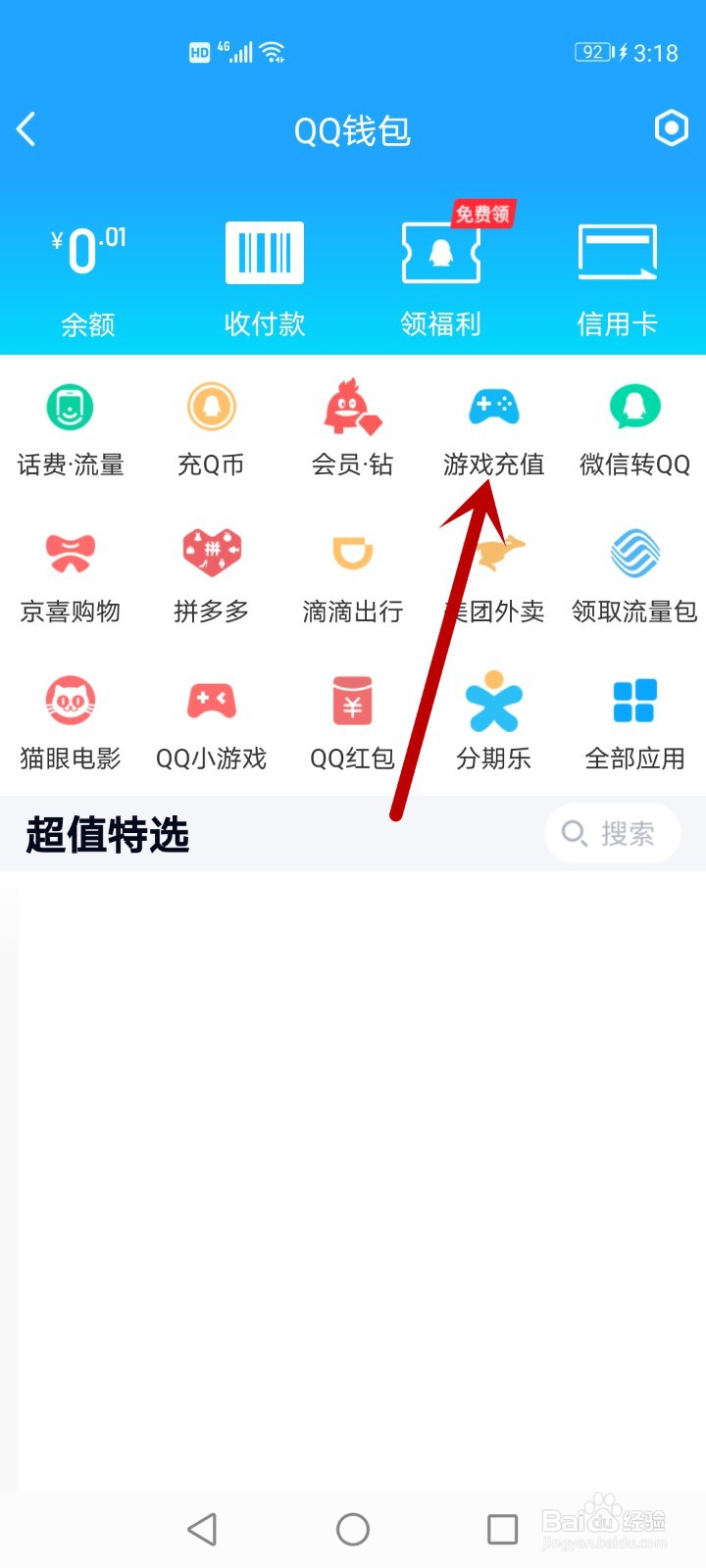Open 微信转QQ transfer feature
The image size is (706, 1568).
pos(634,426)
